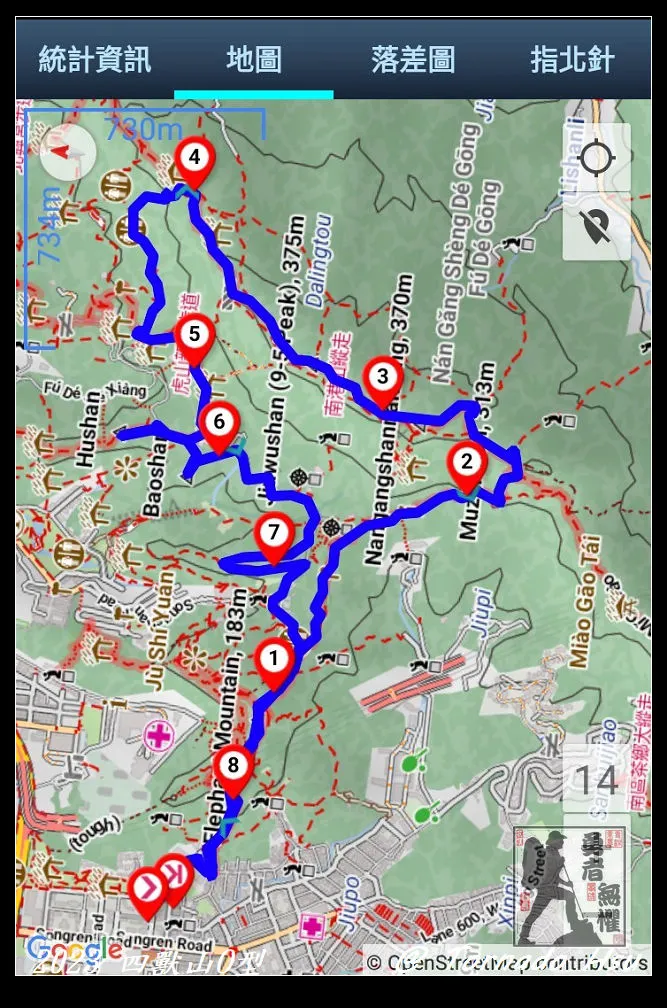
Task: Center map on my current location
Action: [x=596, y=159]
